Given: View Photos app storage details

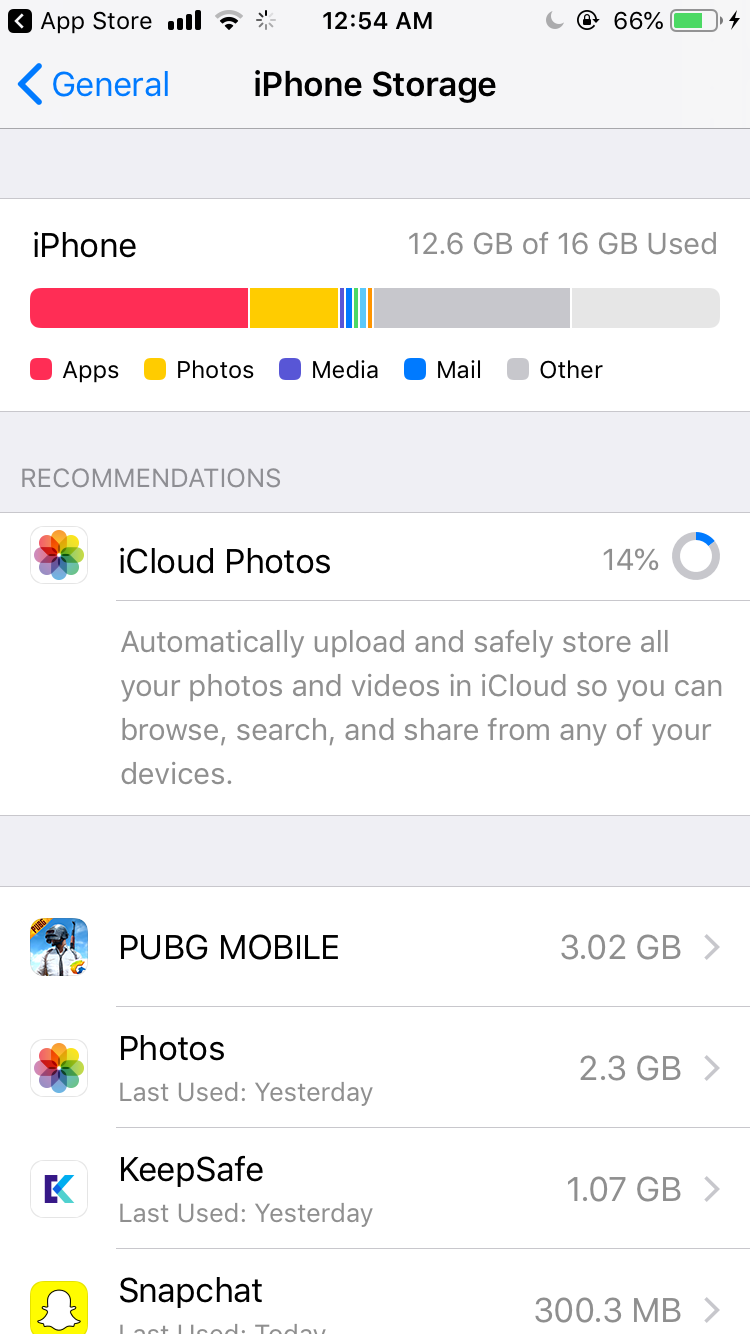Looking at the screenshot, I should coord(375,1068).
